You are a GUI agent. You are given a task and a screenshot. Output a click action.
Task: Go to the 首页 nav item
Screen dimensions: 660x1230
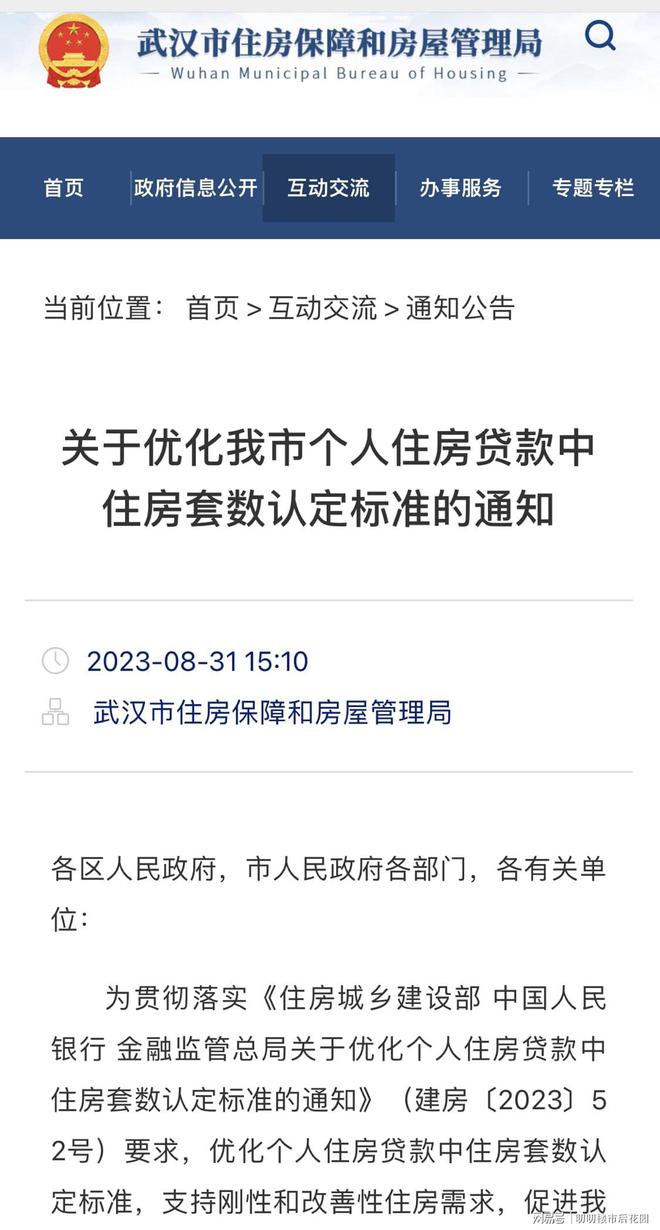(x=64, y=188)
